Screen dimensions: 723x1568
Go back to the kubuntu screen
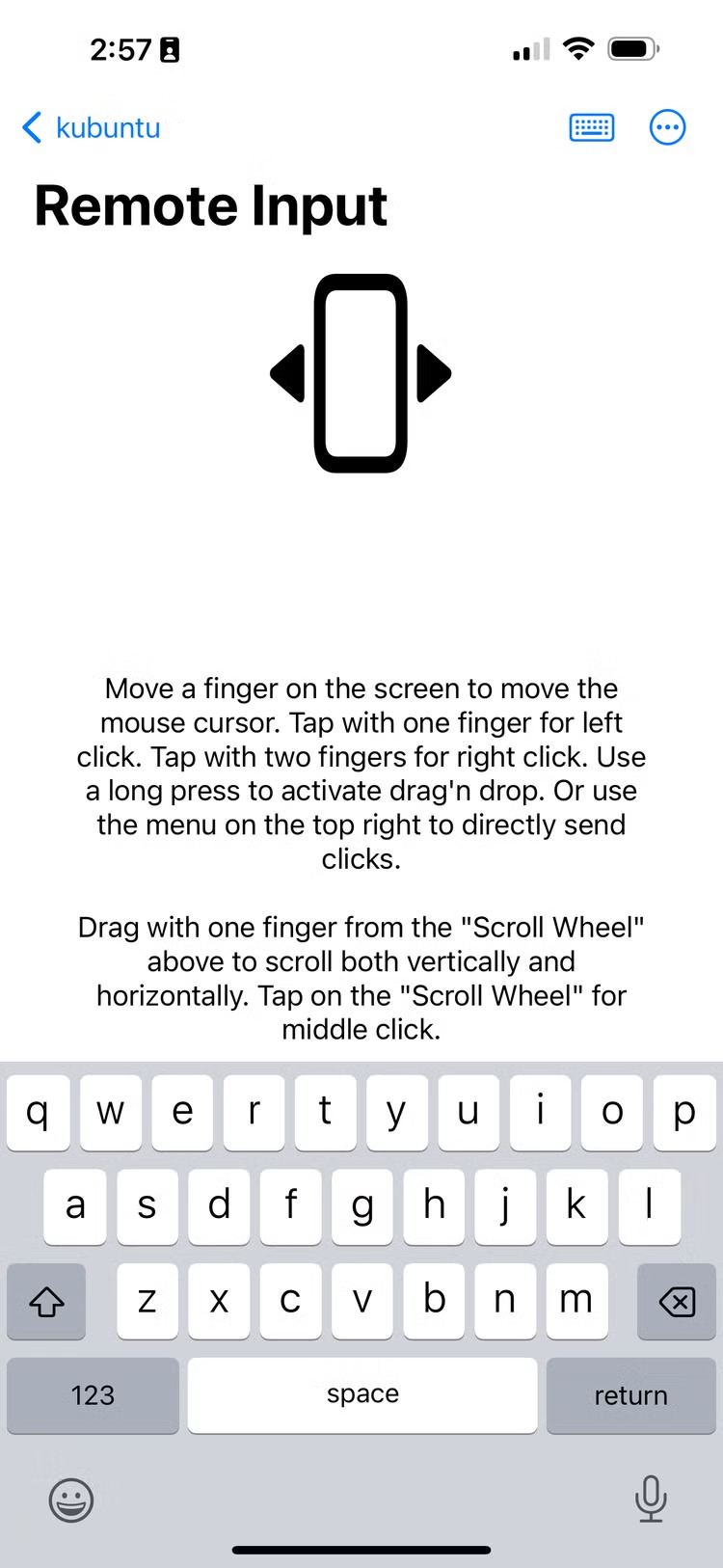[x=91, y=127]
